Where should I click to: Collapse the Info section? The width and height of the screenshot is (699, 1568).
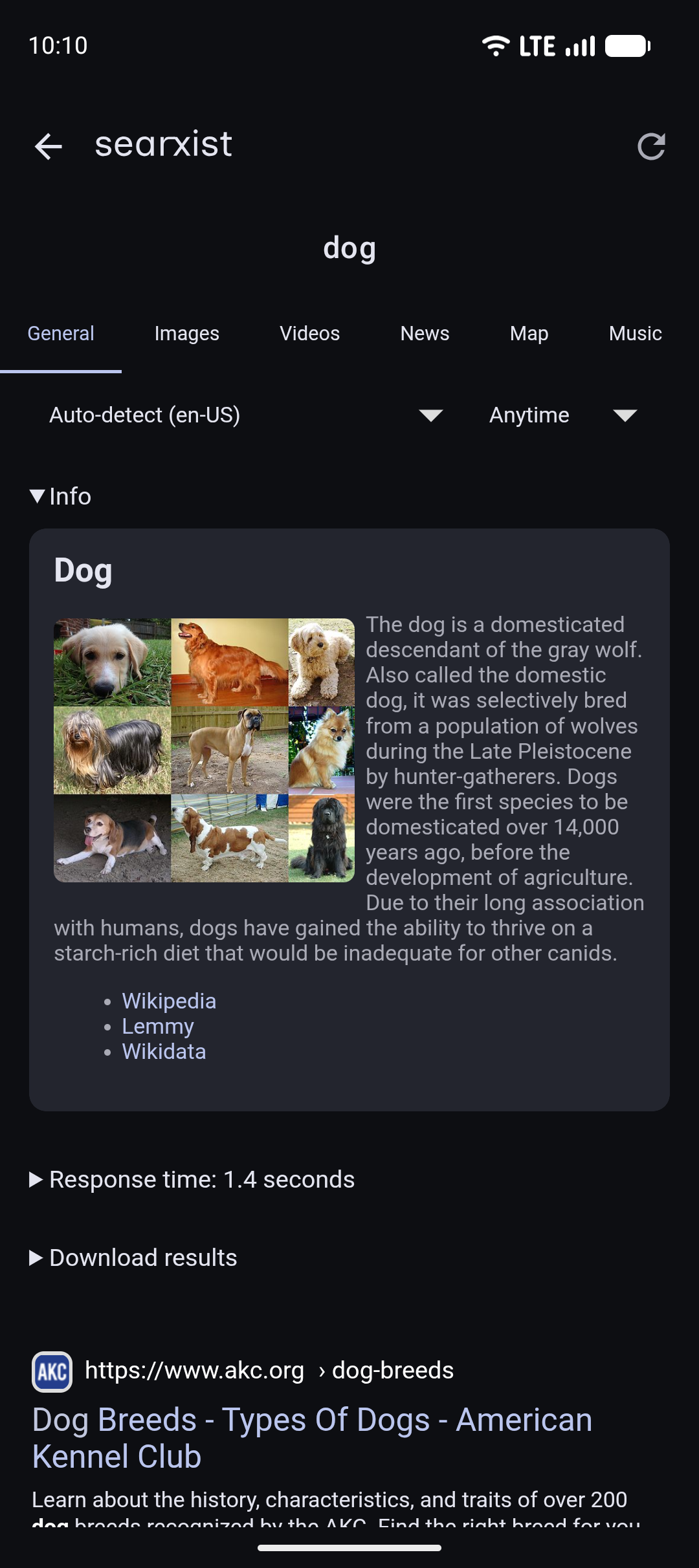(x=61, y=496)
